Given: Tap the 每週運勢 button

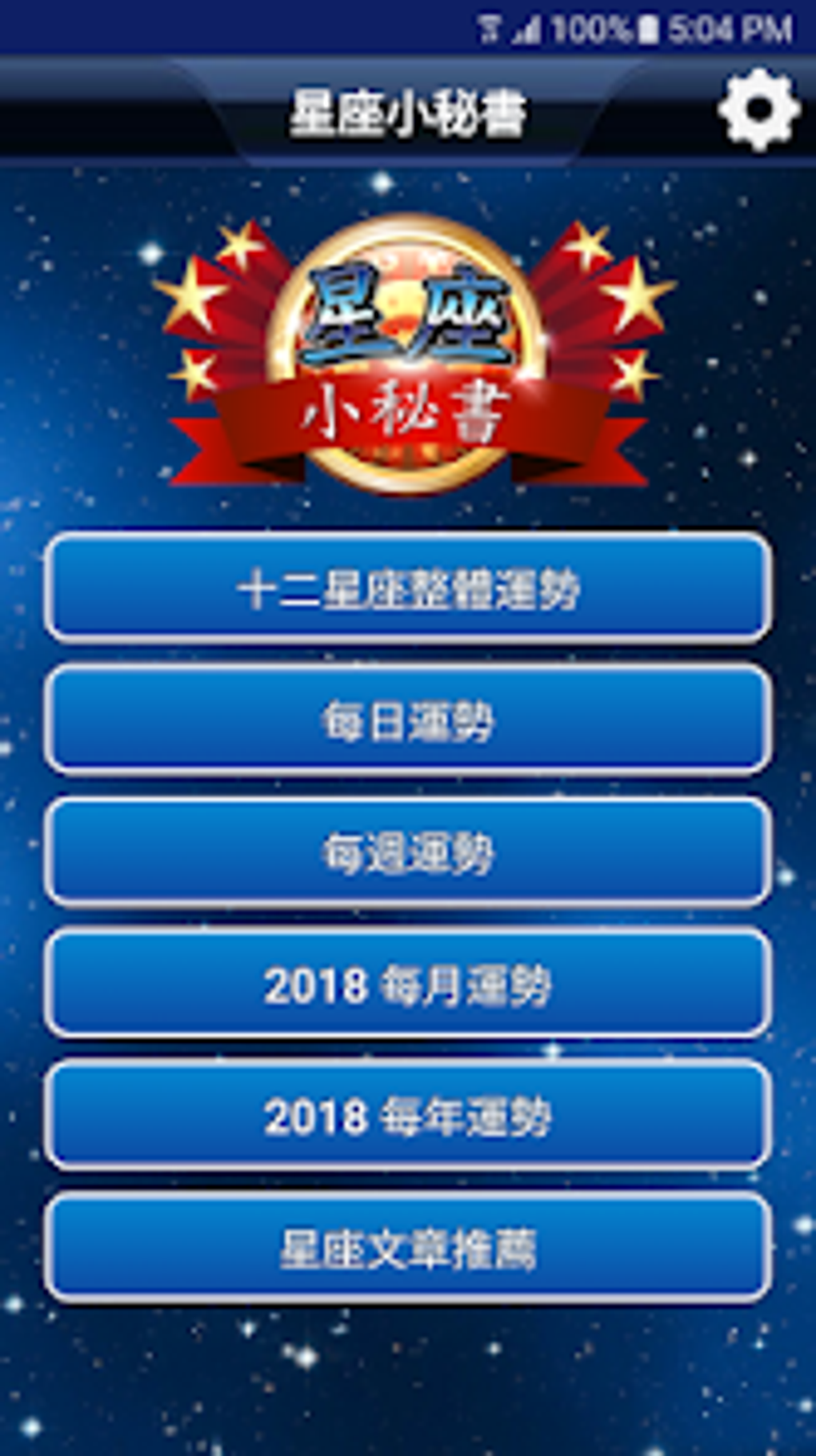Looking at the screenshot, I should click(408, 852).
